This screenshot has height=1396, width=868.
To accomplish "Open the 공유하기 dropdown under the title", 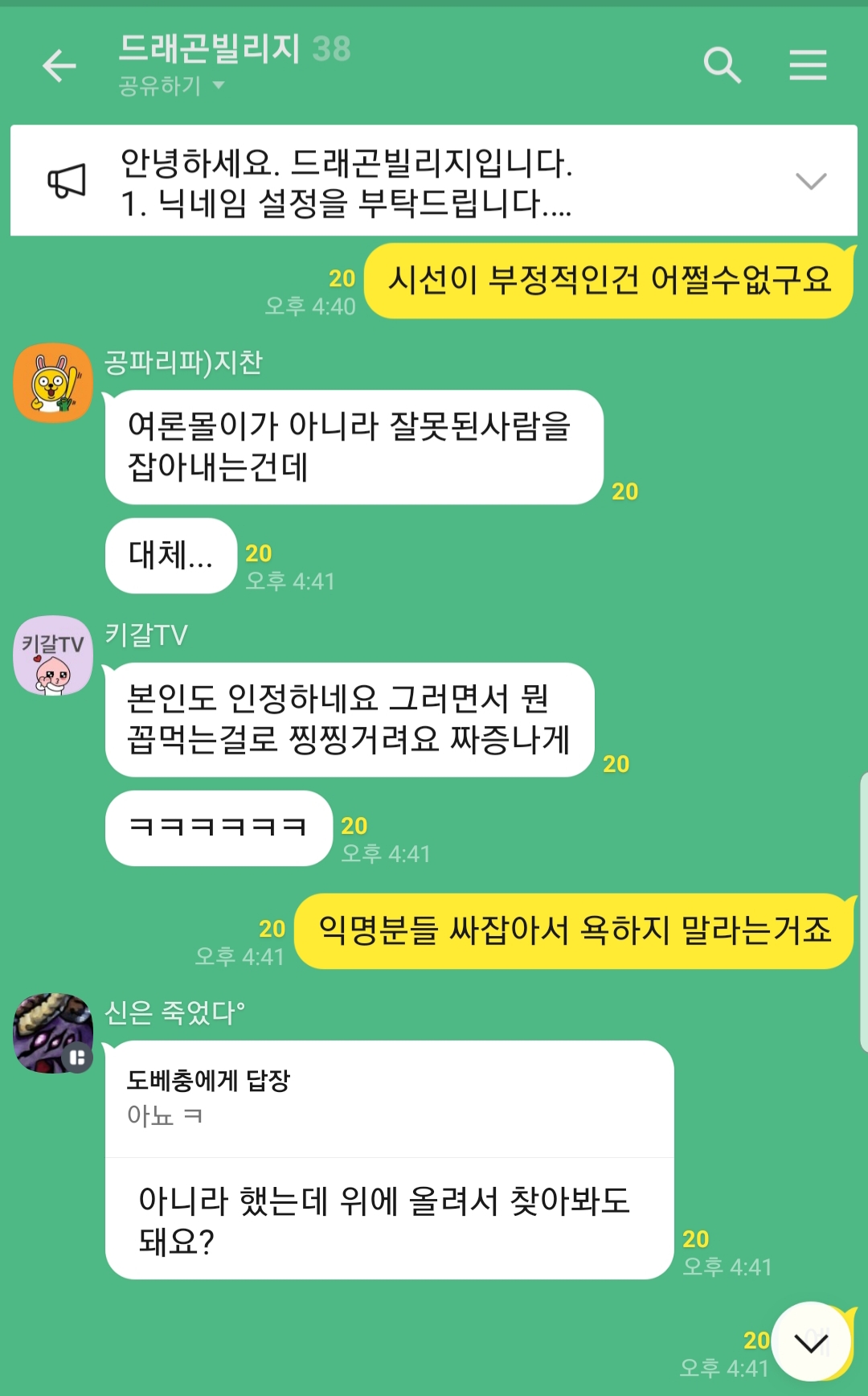I will 171,85.
